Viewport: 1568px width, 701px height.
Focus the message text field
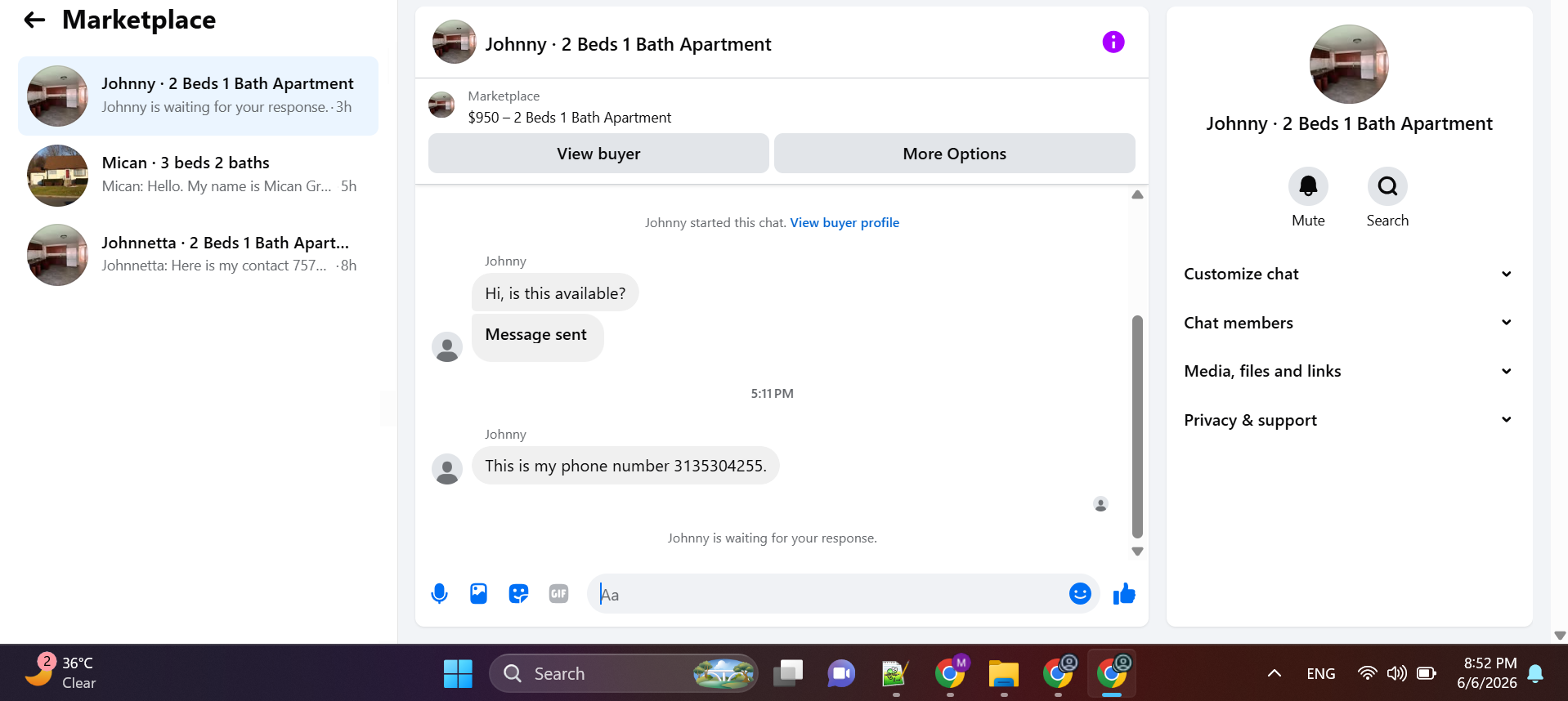point(830,594)
